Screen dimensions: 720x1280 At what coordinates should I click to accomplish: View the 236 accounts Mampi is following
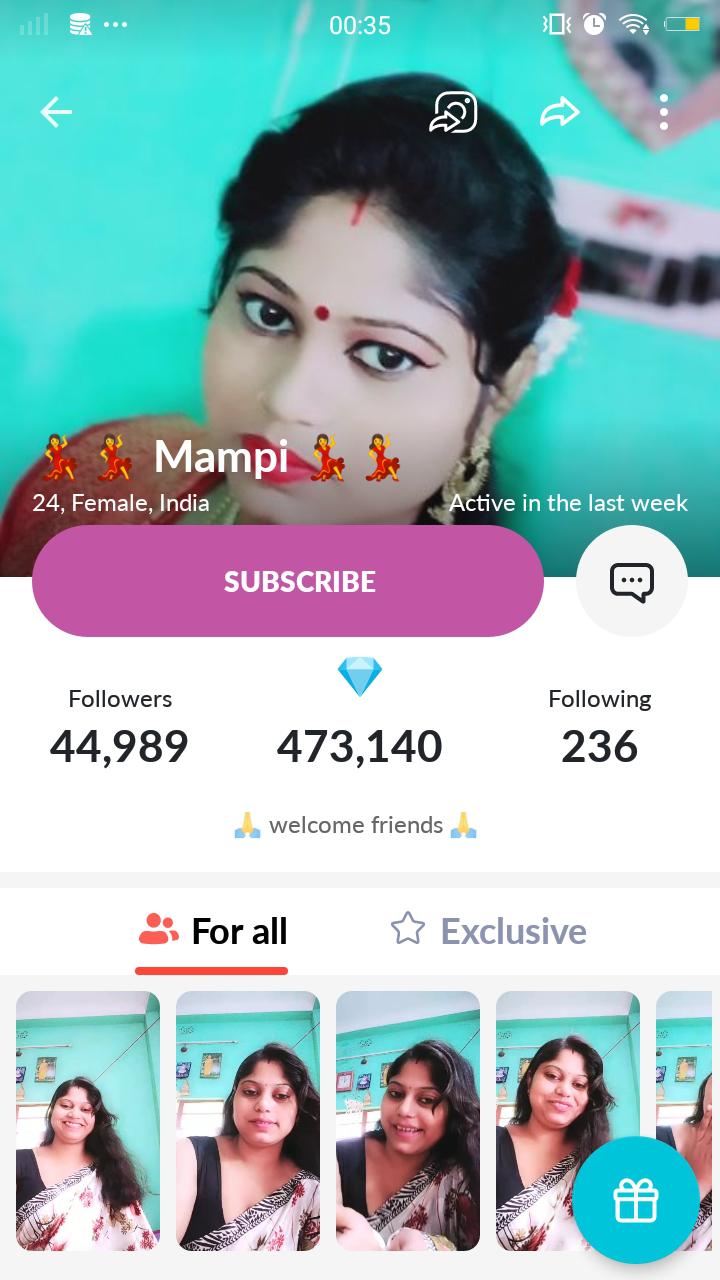point(599,722)
